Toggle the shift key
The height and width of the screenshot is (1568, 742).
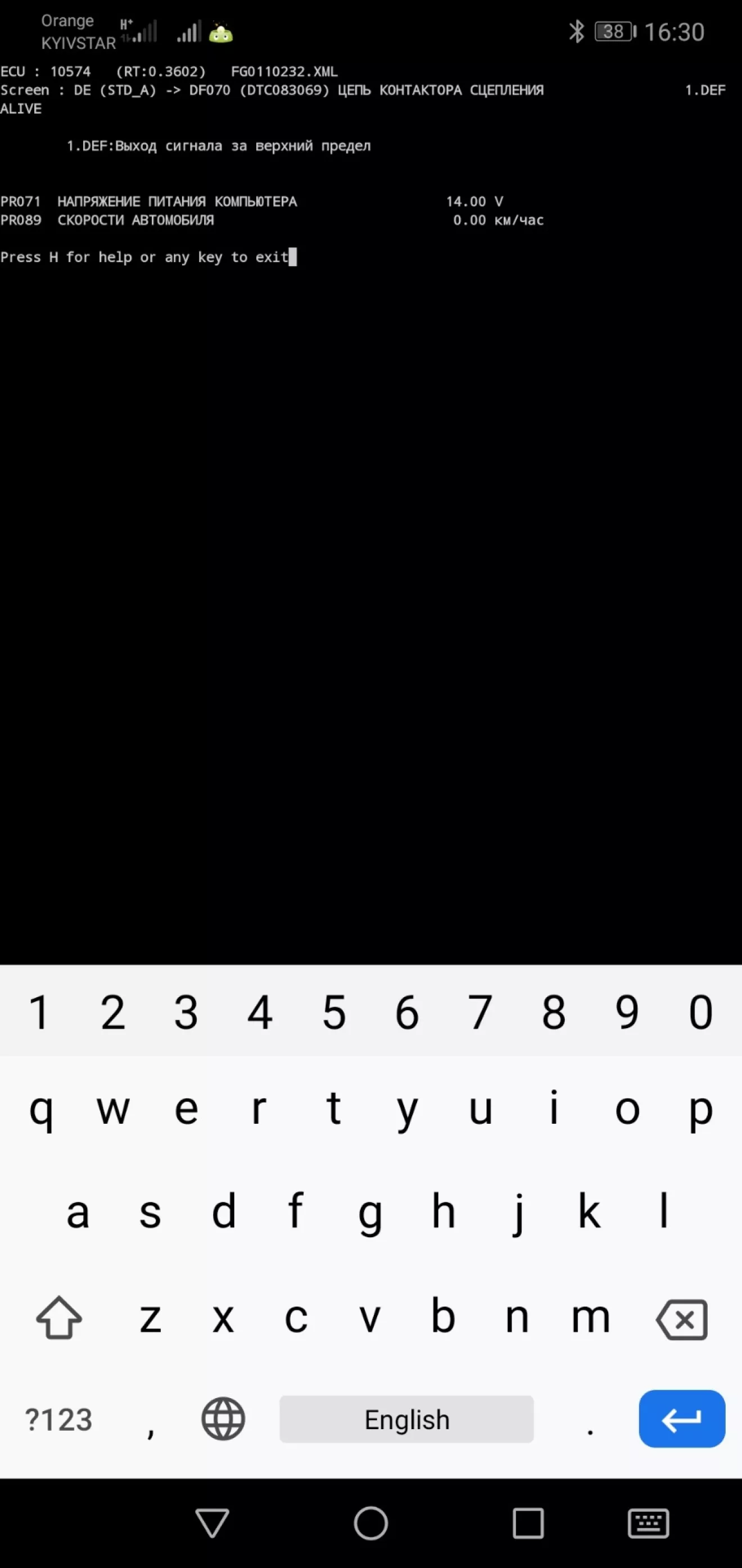pyautogui.click(x=59, y=1318)
